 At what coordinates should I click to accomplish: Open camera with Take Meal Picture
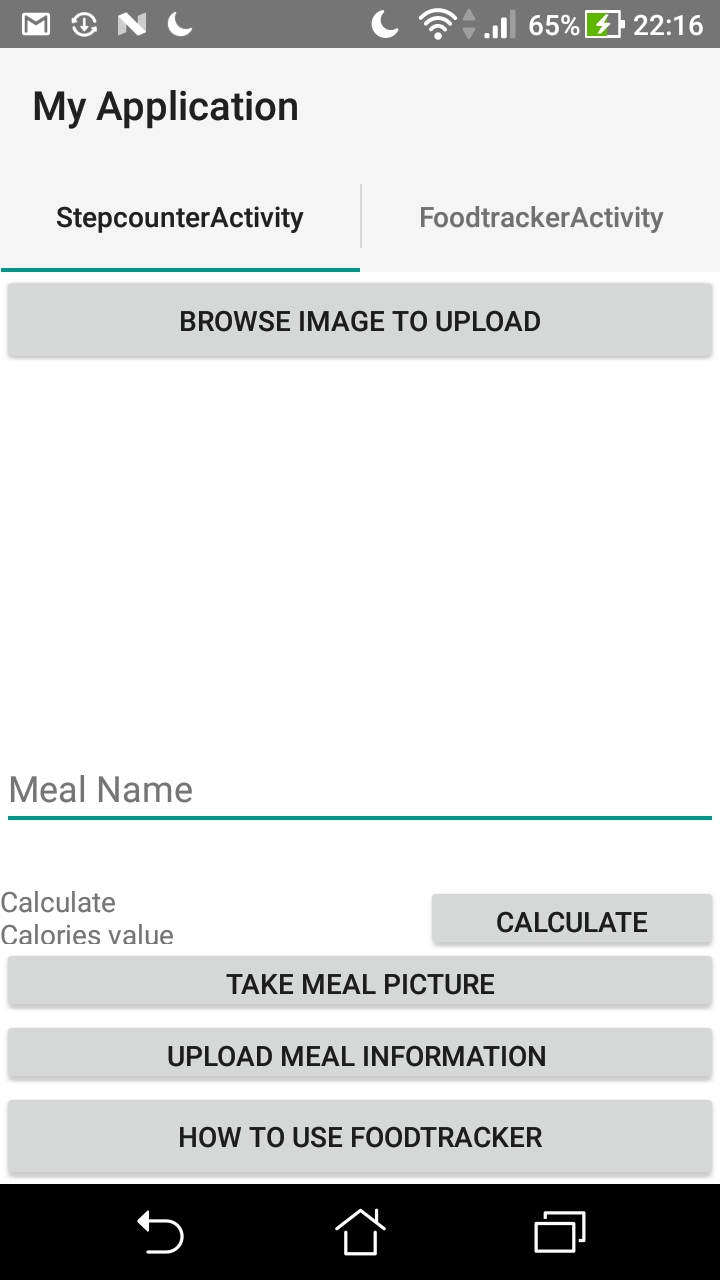point(360,984)
